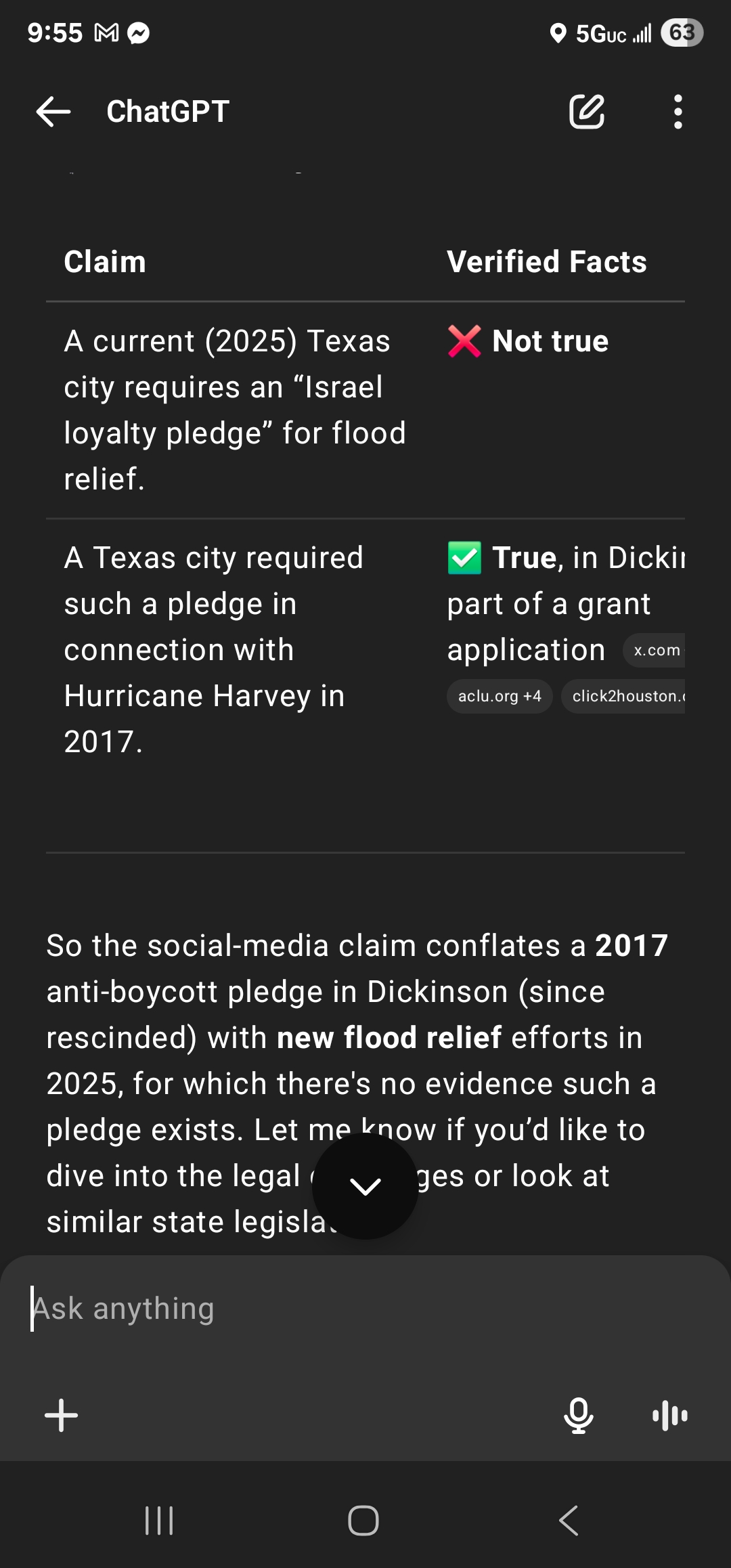Start voice mode with the waveform icon
The image size is (731, 1568).
tap(670, 1415)
